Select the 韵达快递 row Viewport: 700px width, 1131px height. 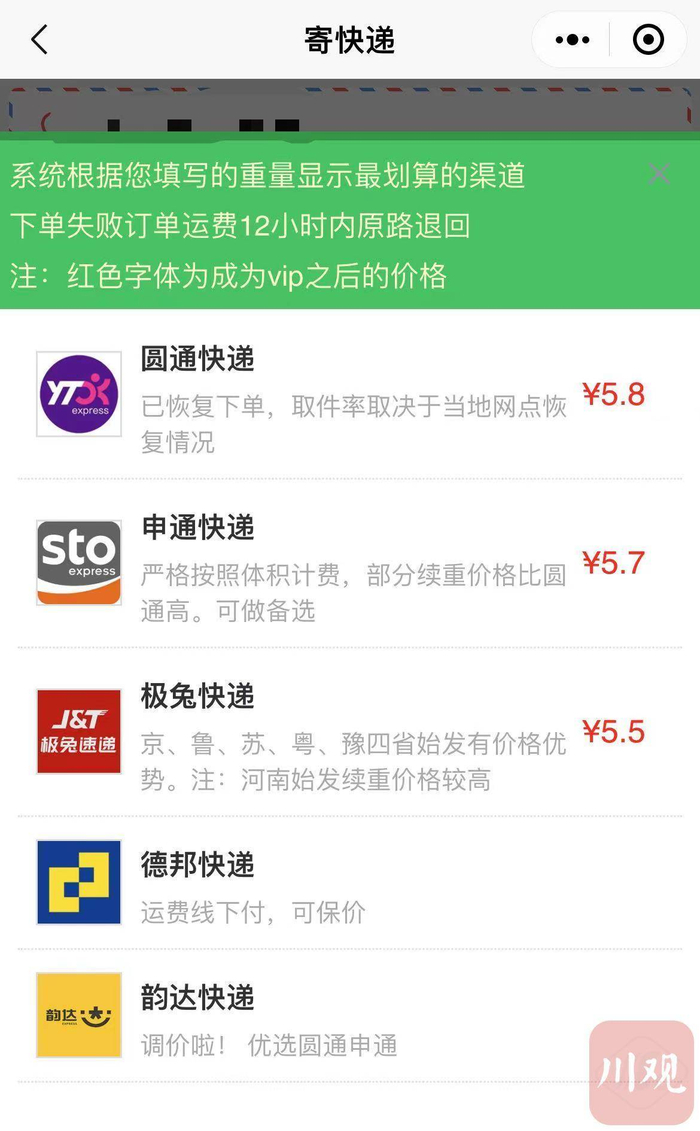pos(350,1016)
